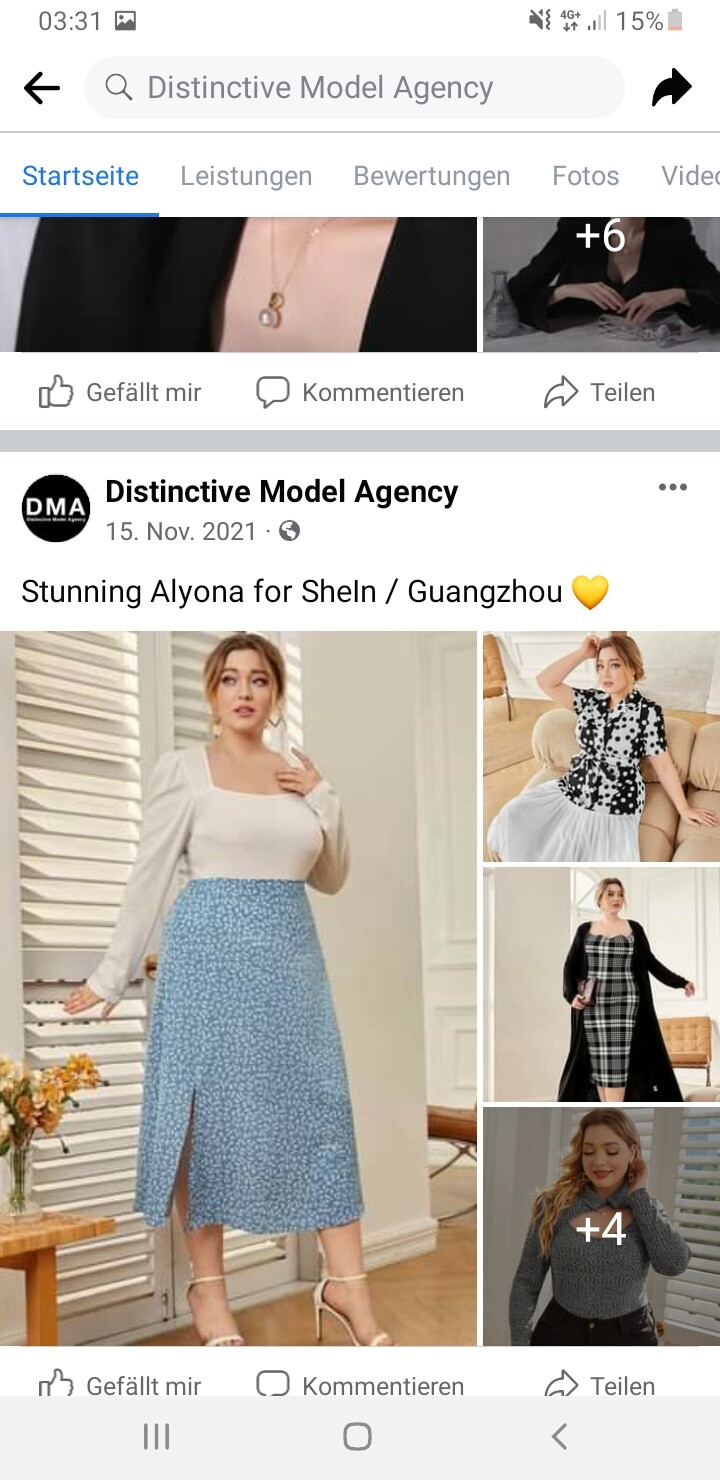
Task: Open the +4 more photos tile
Action: [601, 1226]
